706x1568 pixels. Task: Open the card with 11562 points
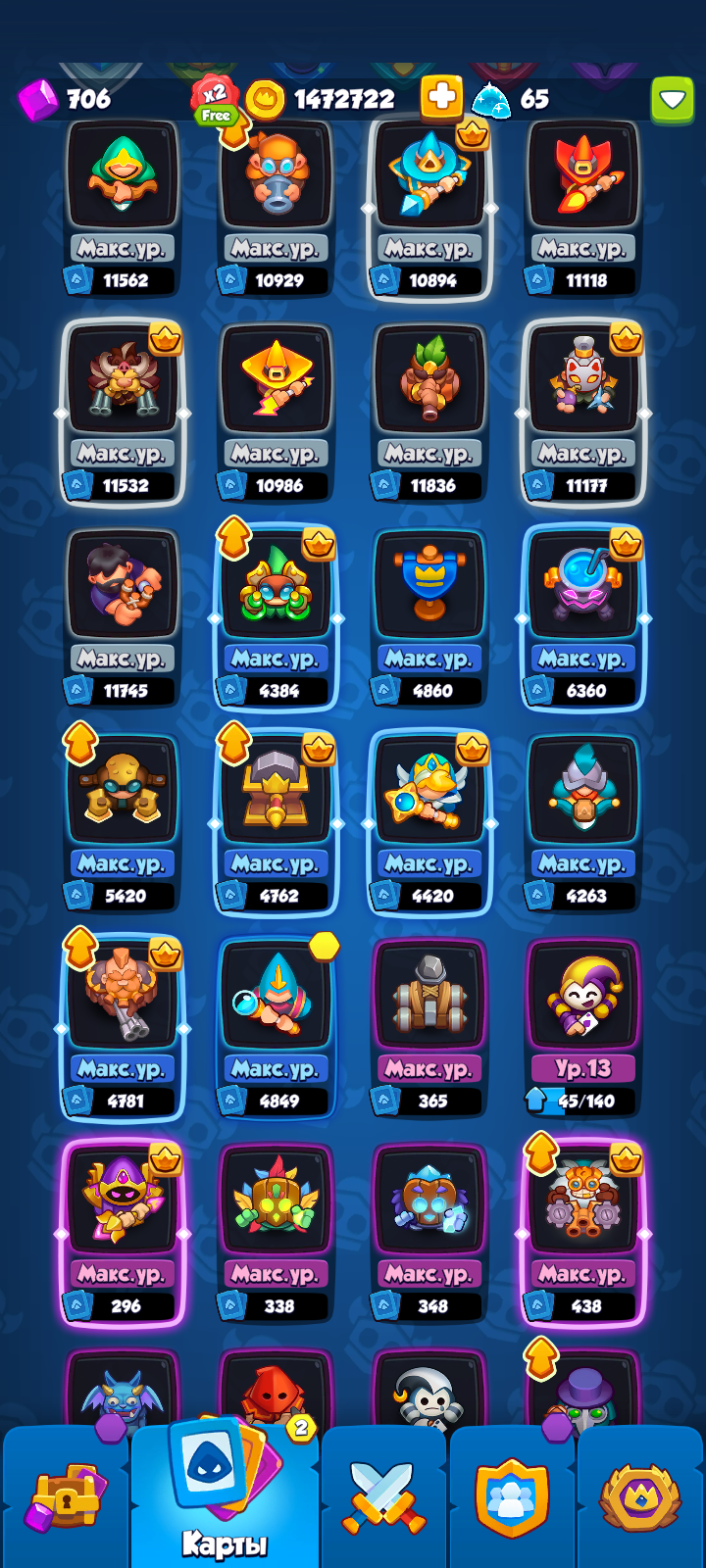123,209
